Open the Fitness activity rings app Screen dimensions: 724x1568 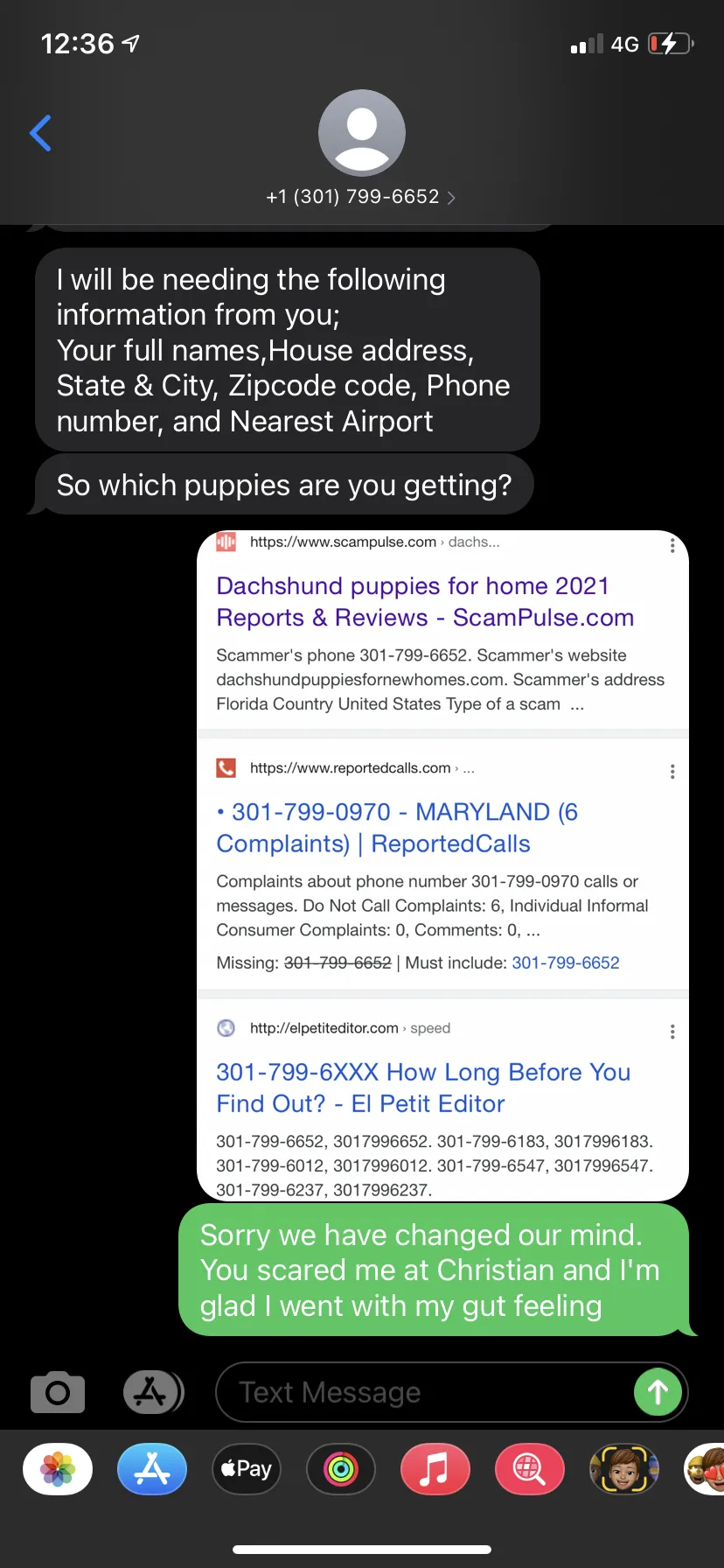[x=341, y=1469]
